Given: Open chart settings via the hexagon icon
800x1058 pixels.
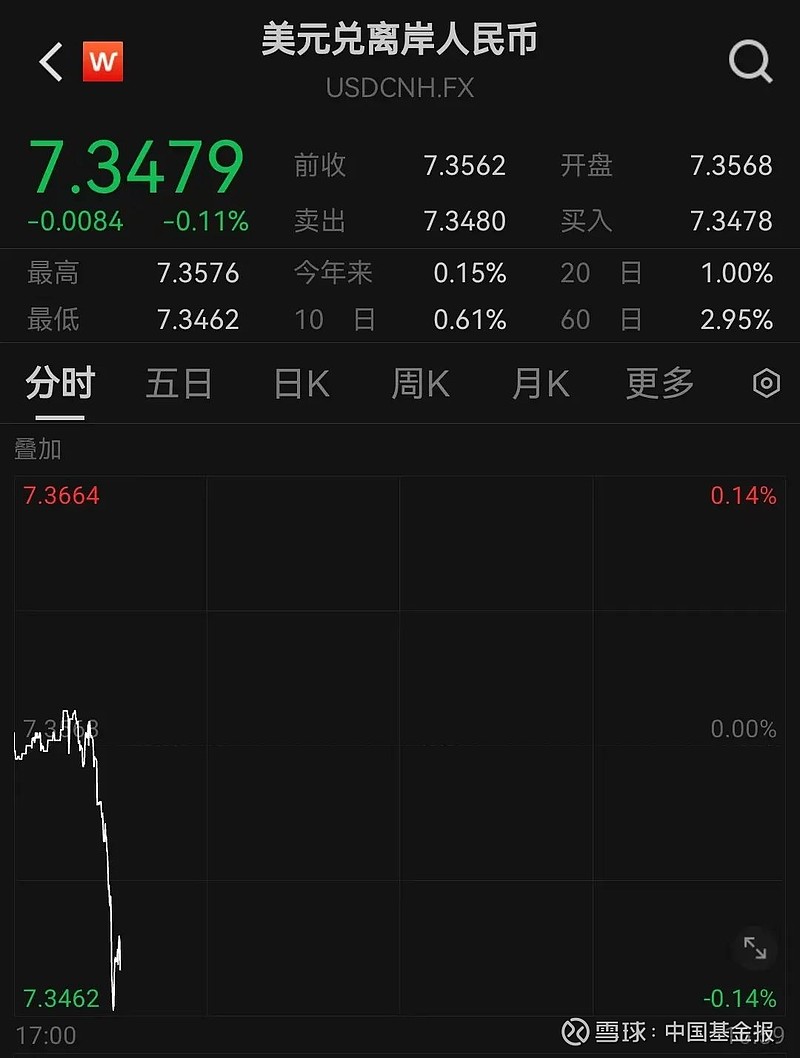Looking at the screenshot, I should (766, 383).
